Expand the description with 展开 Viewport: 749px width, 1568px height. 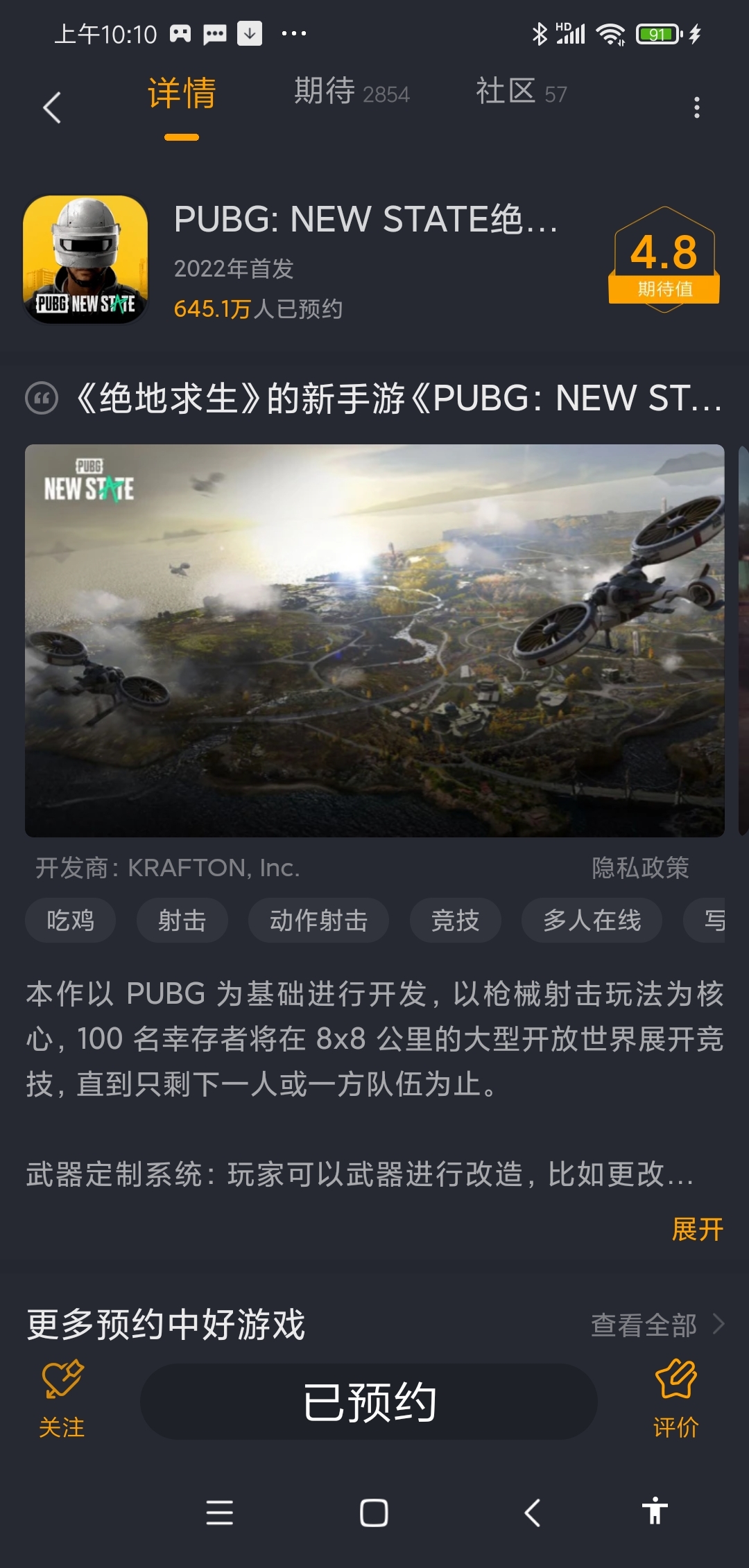pos(696,1229)
